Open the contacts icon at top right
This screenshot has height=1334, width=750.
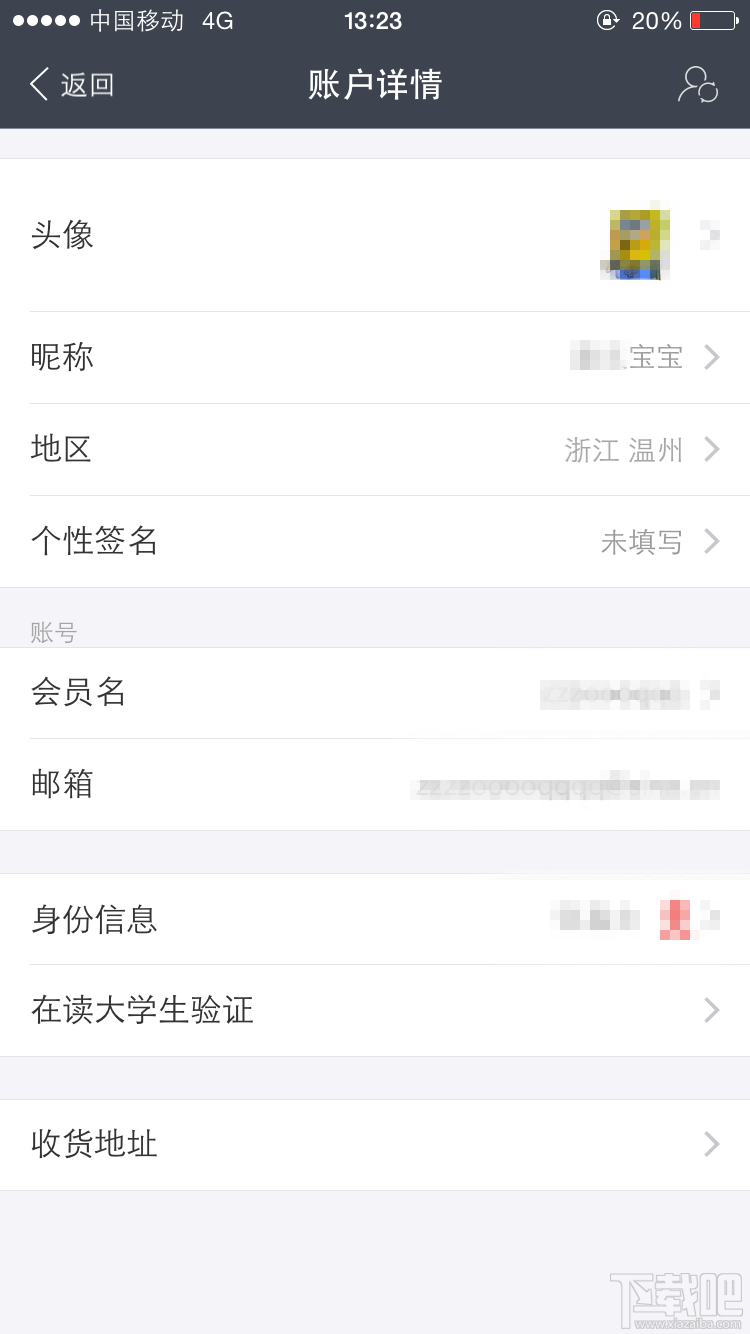click(x=697, y=86)
